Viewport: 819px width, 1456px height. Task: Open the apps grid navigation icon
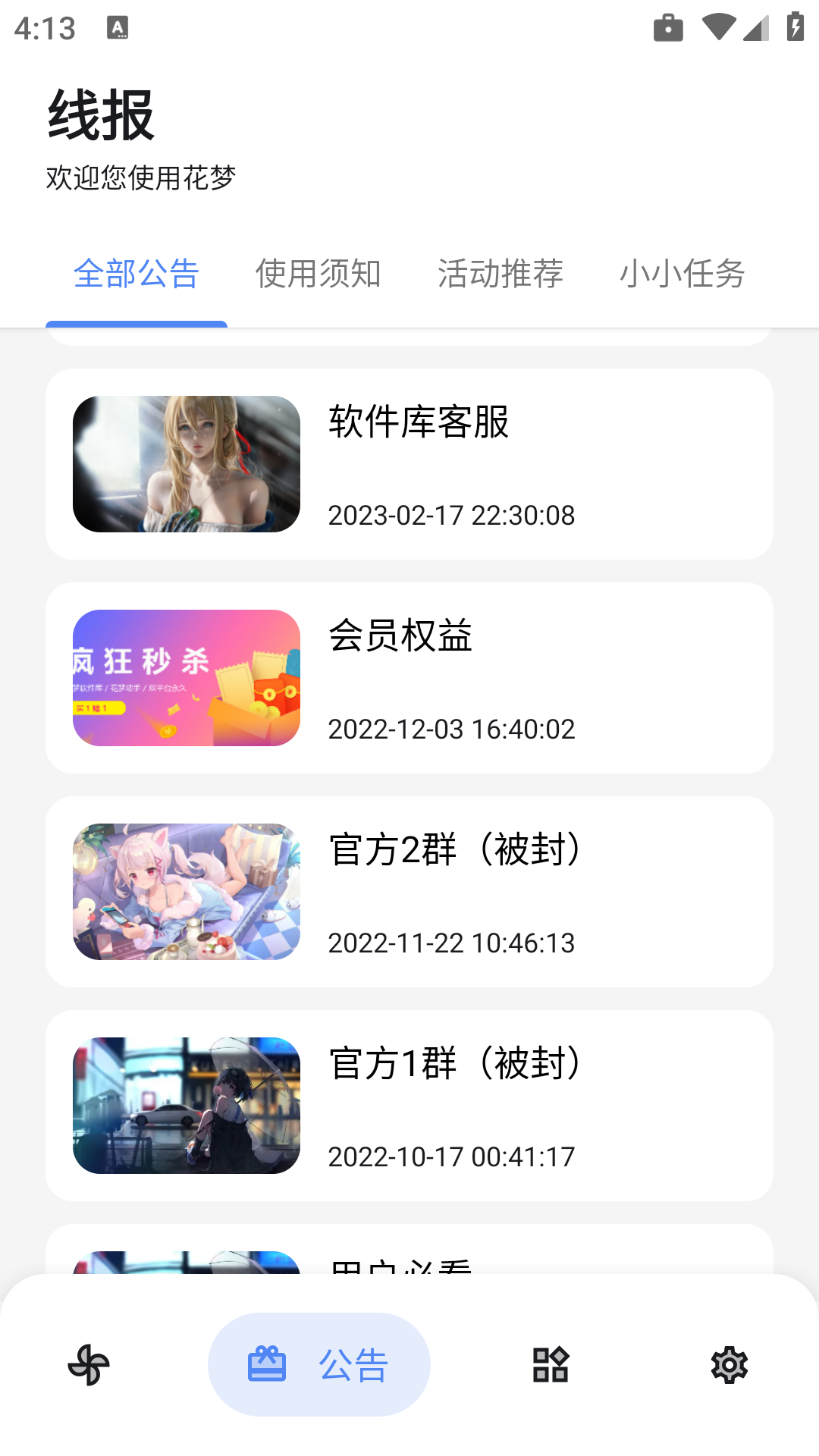(551, 1363)
